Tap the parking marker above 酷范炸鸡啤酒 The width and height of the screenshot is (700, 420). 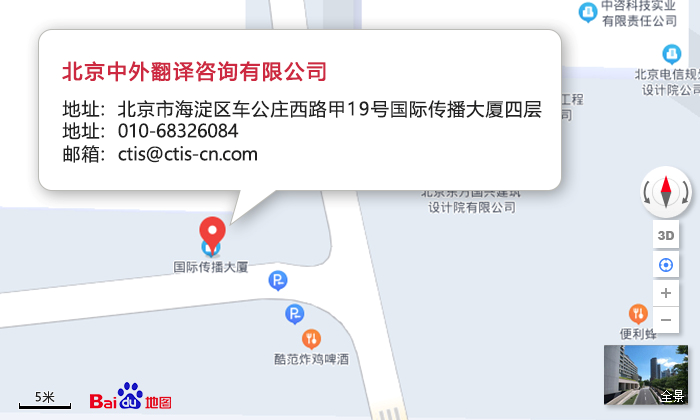[x=294, y=314]
